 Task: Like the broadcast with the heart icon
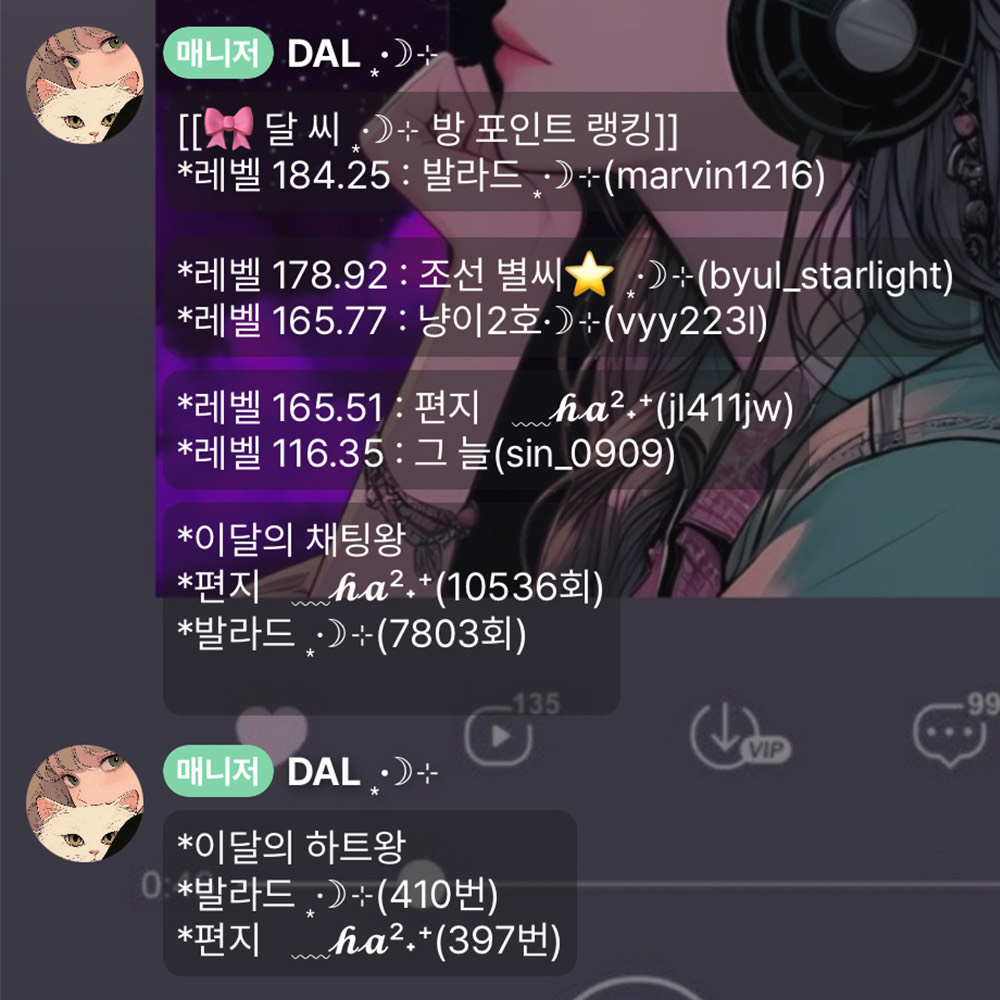tap(272, 734)
